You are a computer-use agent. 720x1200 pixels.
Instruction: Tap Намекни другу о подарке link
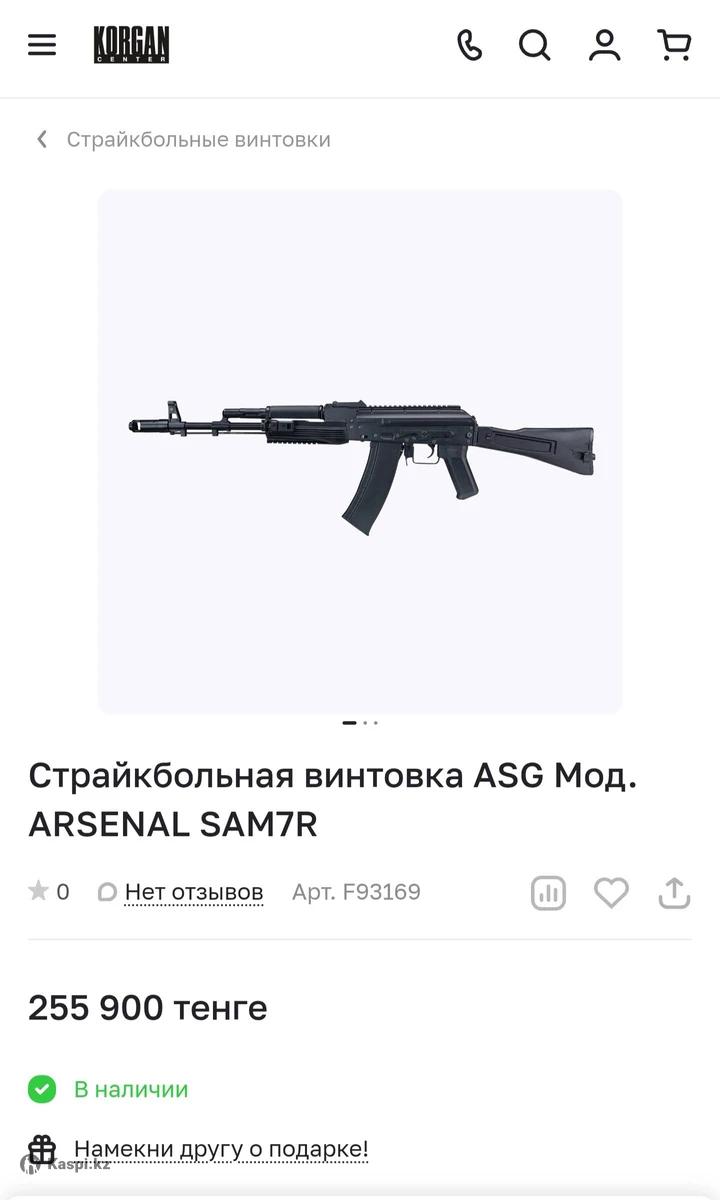tap(221, 1150)
